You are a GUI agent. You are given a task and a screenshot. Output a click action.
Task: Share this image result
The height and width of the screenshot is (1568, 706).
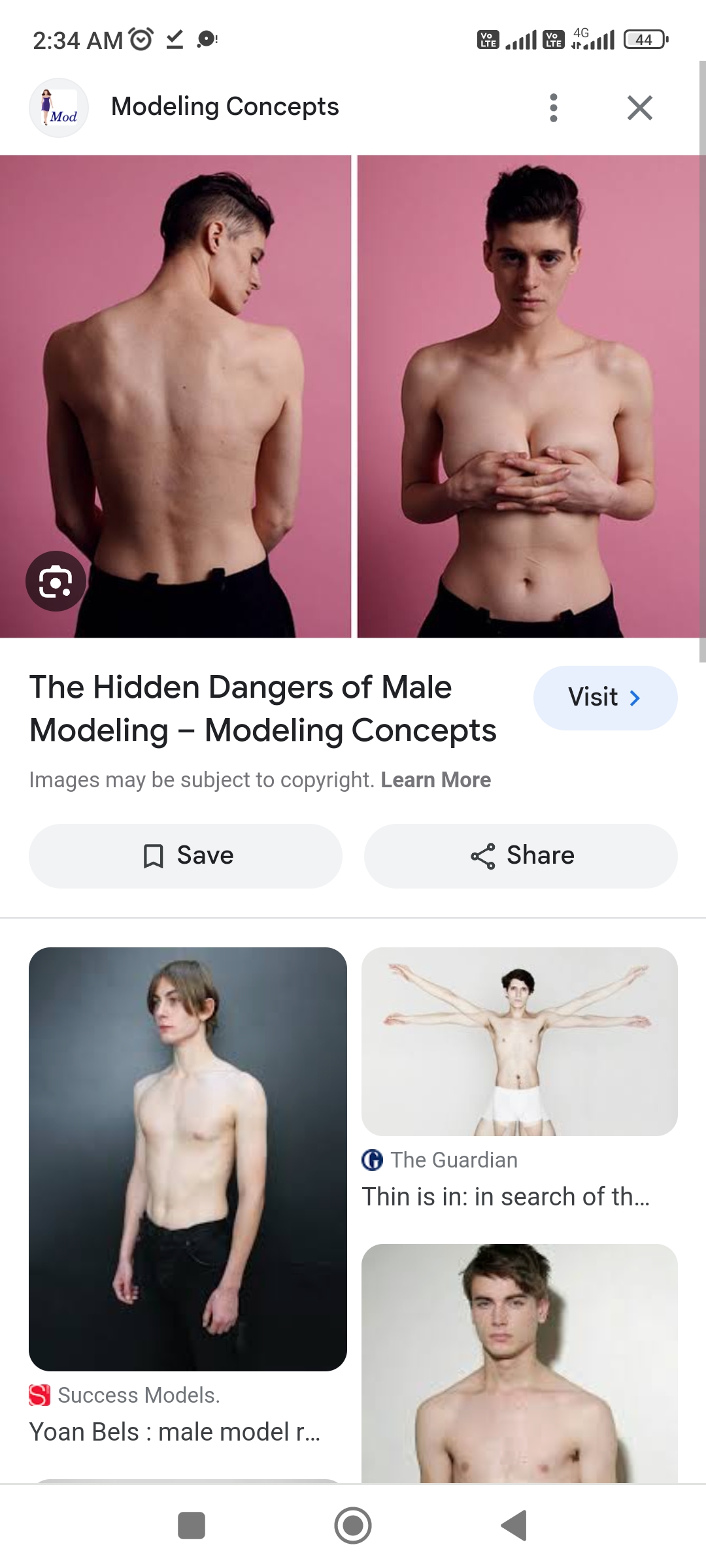521,856
